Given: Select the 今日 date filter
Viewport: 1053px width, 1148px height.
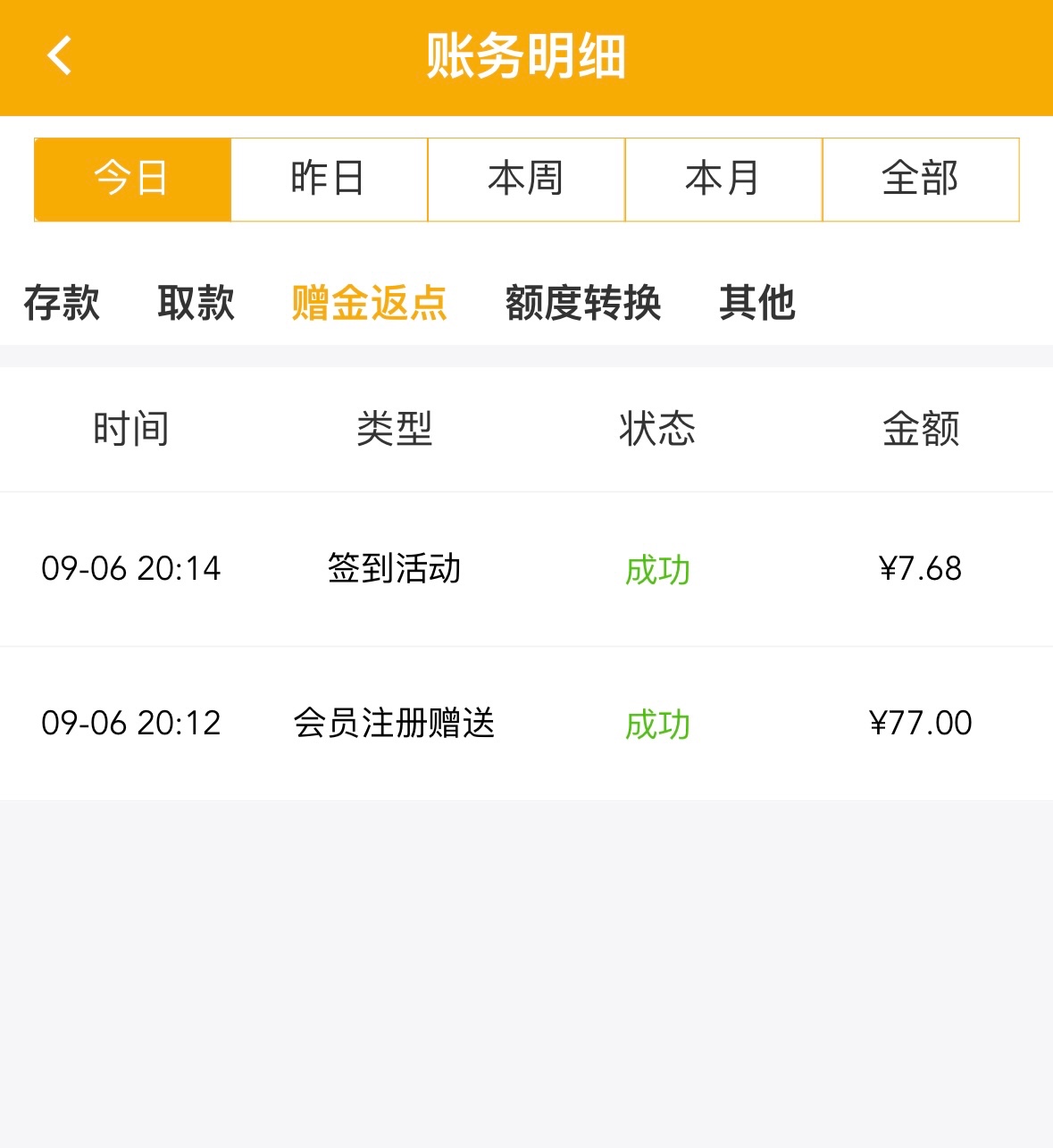Looking at the screenshot, I should pos(132,179).
